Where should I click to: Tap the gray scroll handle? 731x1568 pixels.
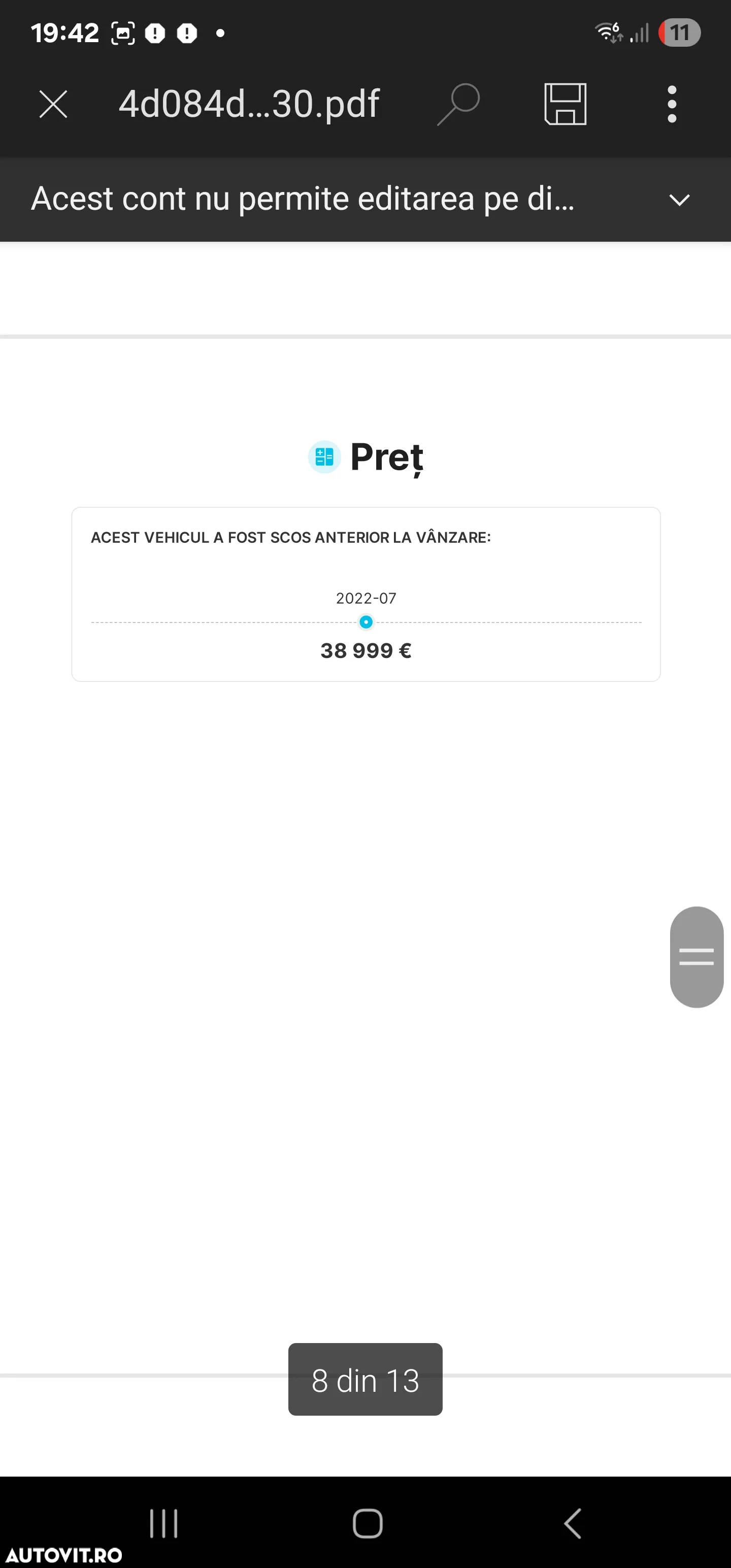pos(696,956)
